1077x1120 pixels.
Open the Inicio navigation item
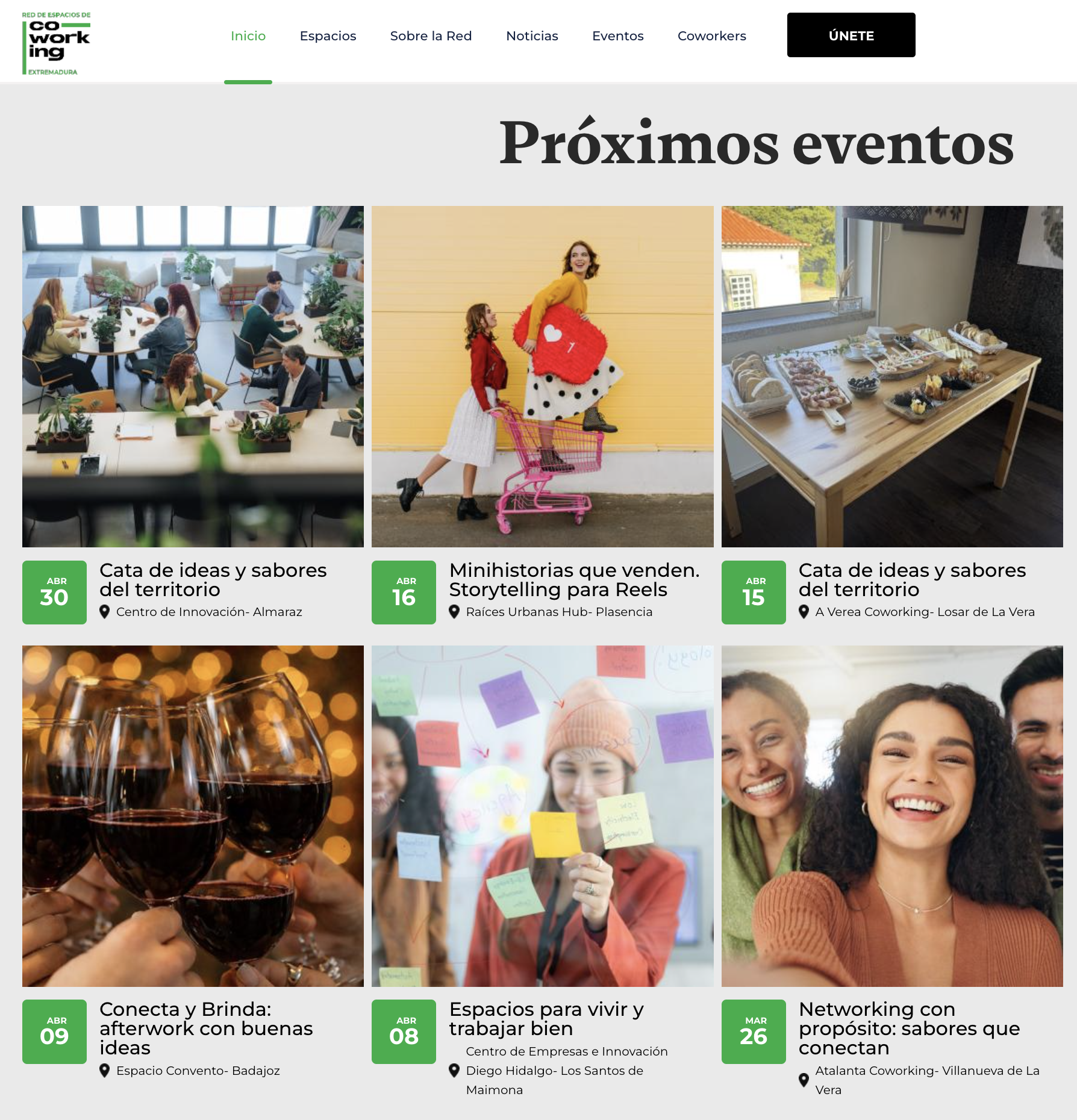point(248,36)
